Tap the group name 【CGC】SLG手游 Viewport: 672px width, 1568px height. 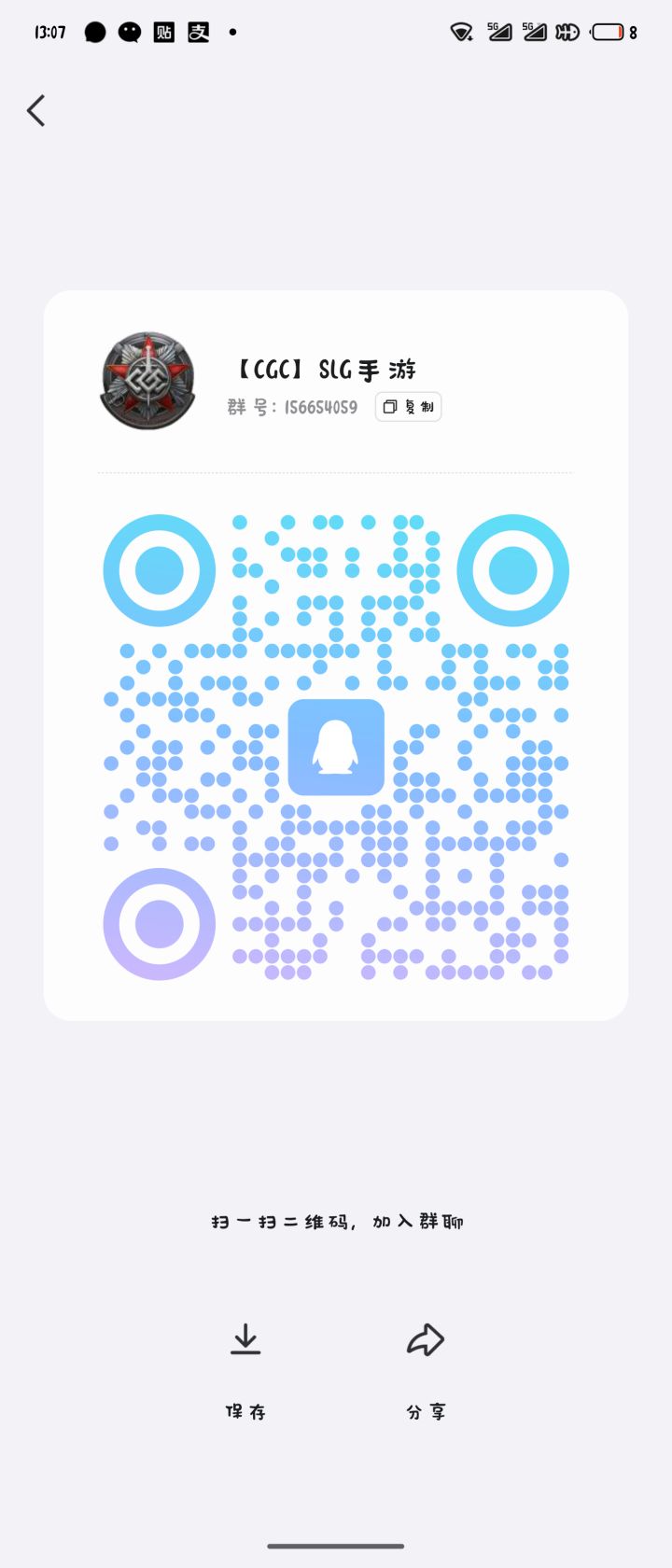(322, 370)
